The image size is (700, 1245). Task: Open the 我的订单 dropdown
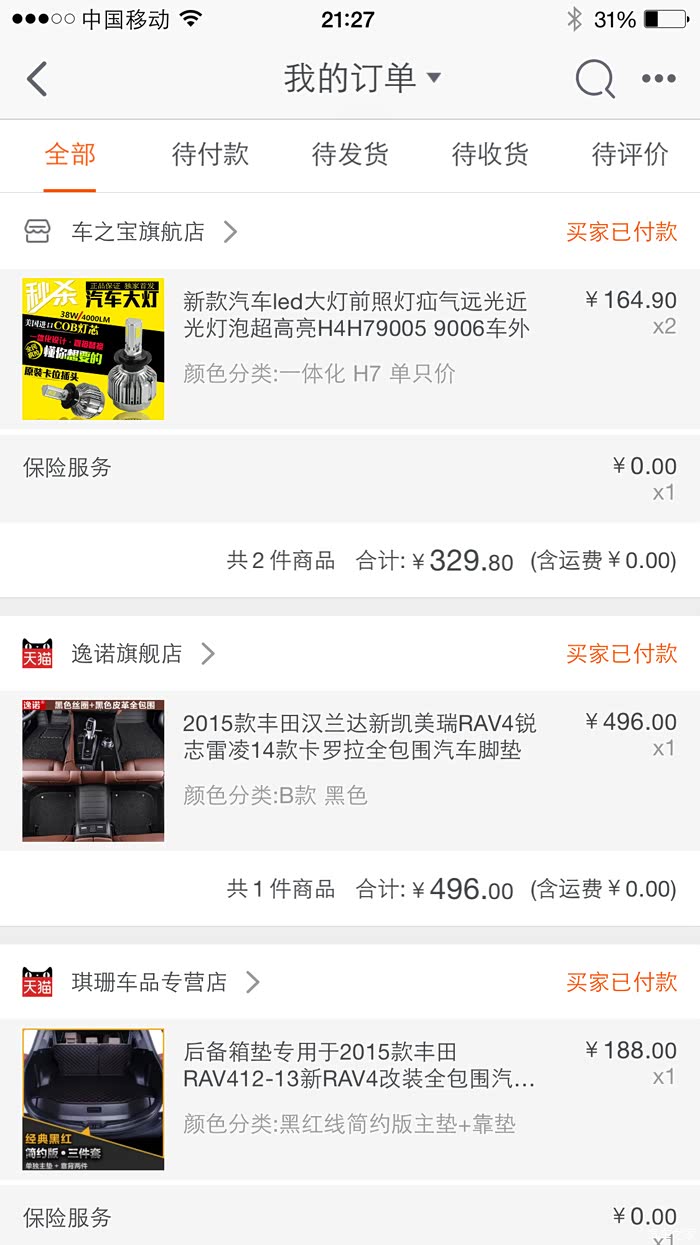(x=361, y=78)
